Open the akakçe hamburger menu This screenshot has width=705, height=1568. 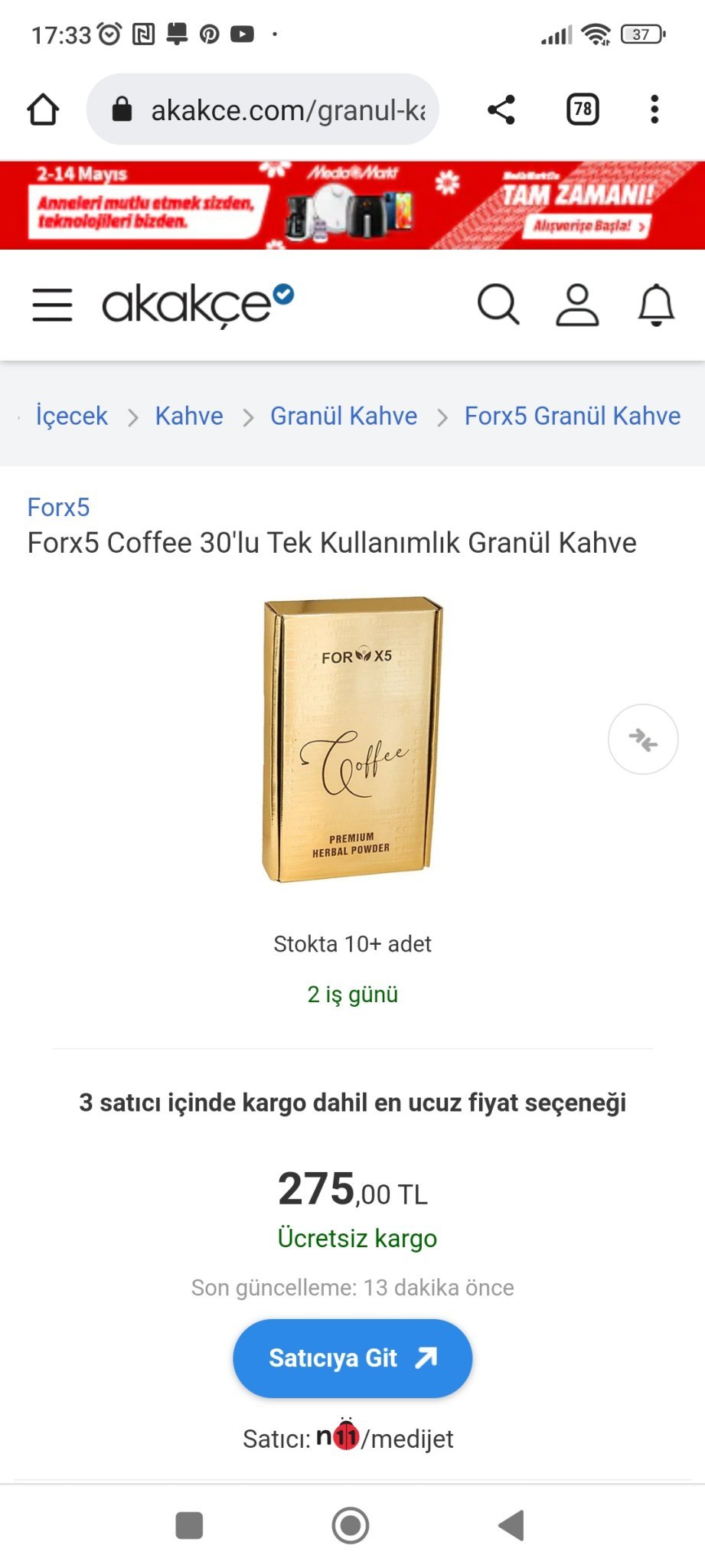tap(52, 305)
